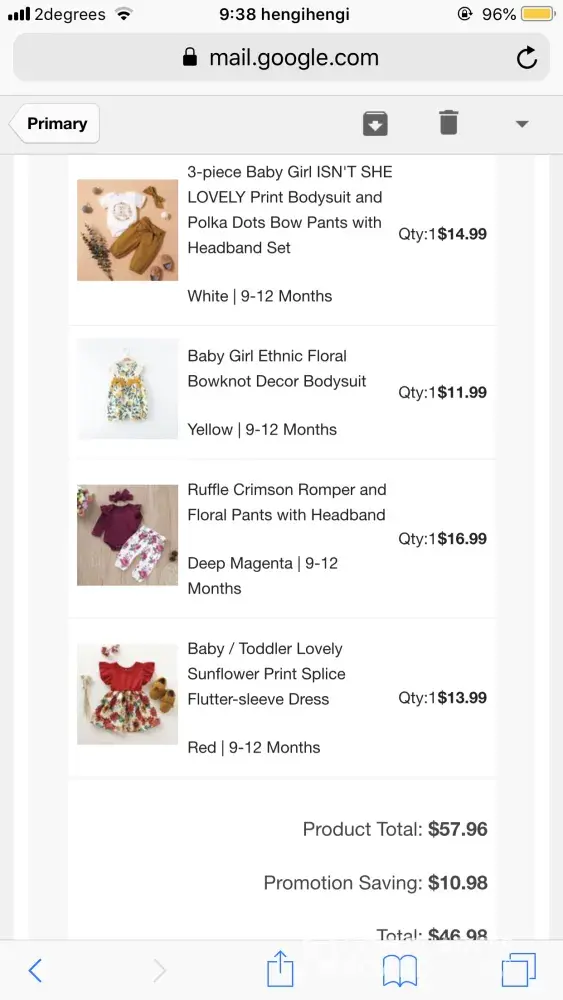Go back with Safari's back arrow

click(x=36, y=970)
